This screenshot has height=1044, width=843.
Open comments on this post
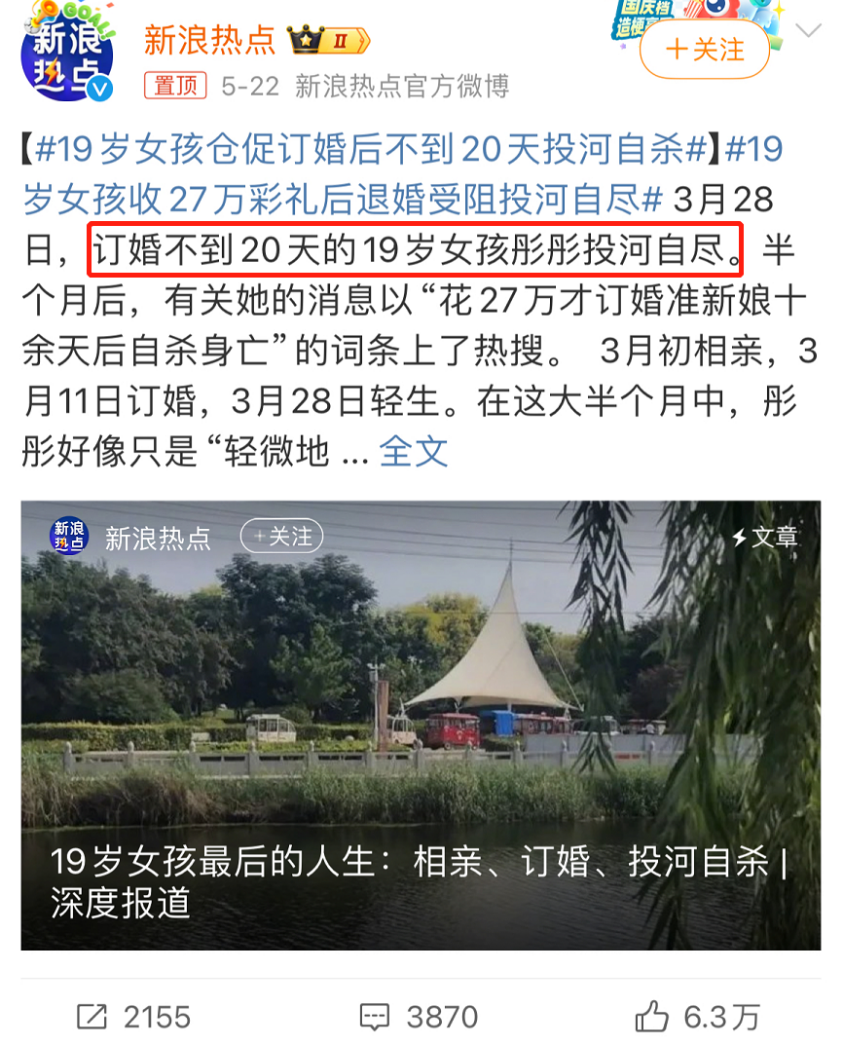coord(419,1017)
